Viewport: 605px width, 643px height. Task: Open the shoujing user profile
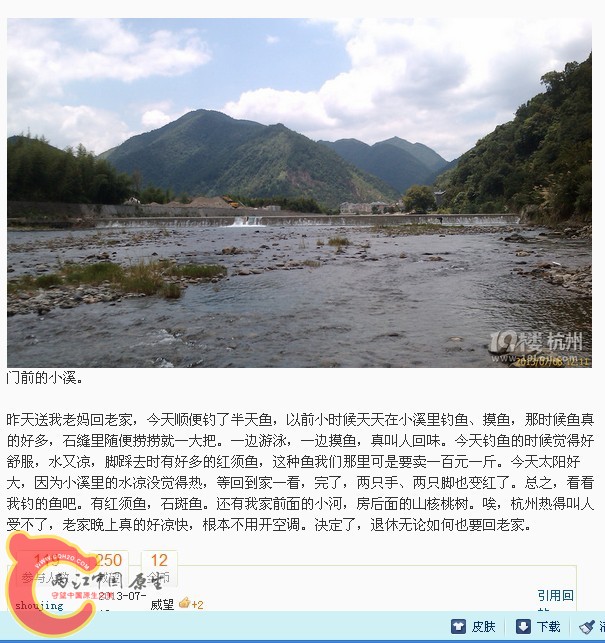pyautogui.click(x=40, y=605)
